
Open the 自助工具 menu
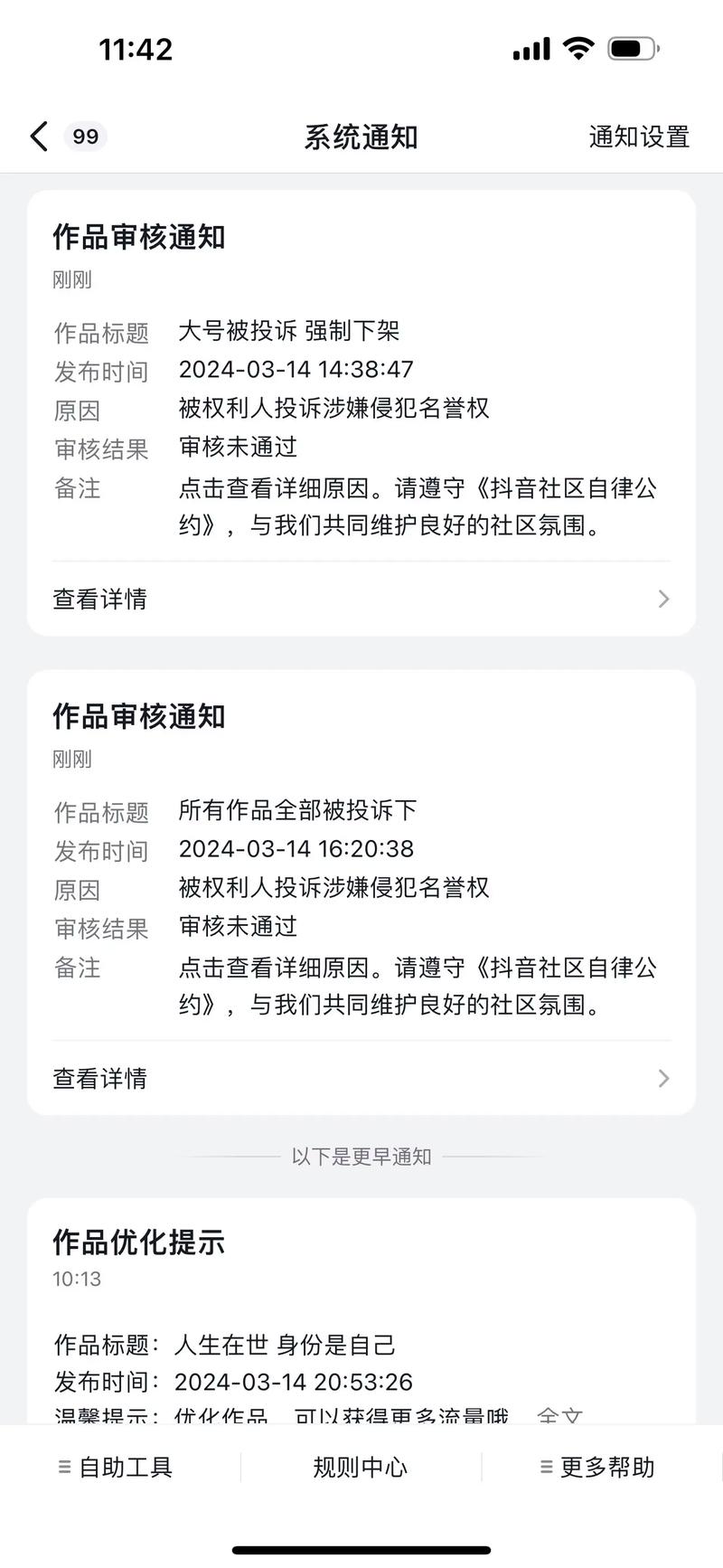tap(116, 1467)
